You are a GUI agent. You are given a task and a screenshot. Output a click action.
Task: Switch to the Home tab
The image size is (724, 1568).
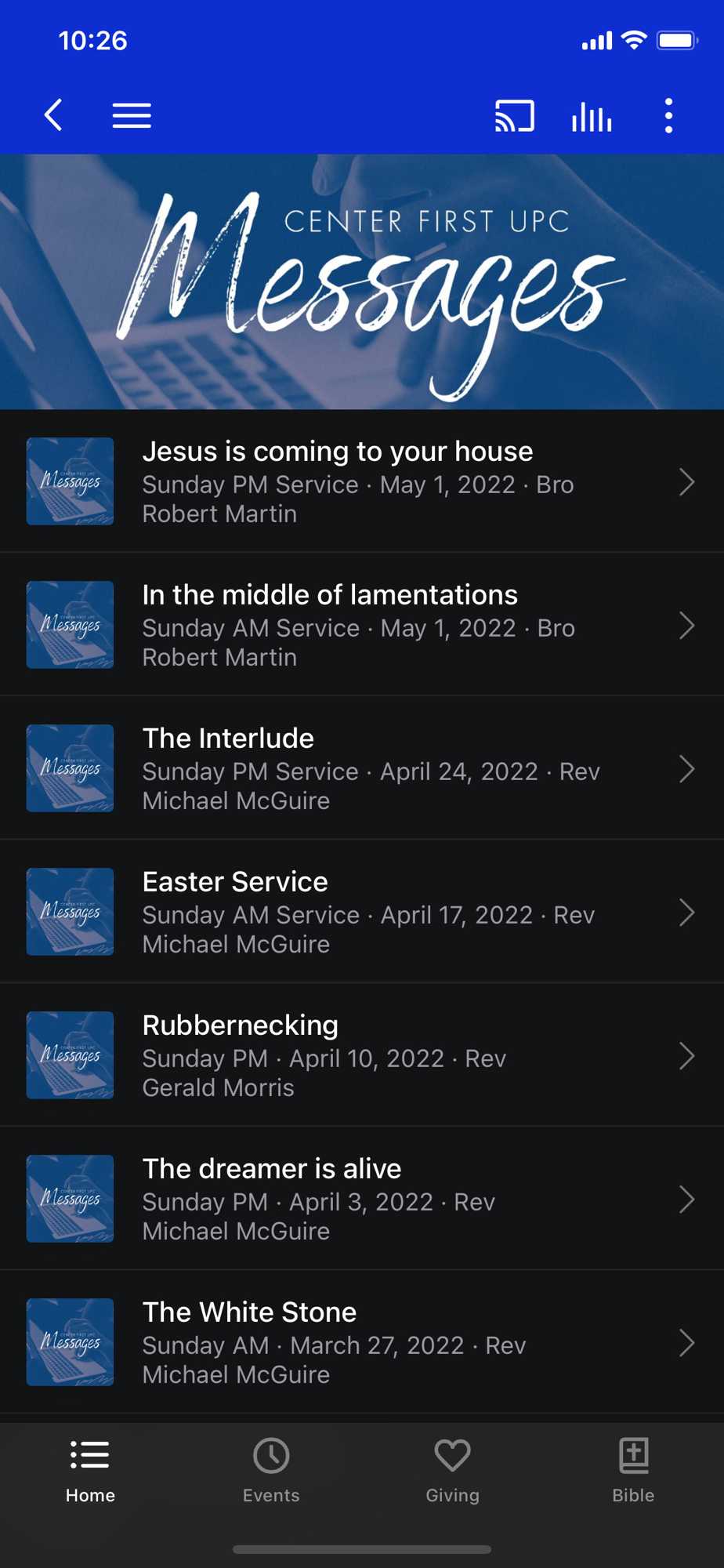tap(90, 1471)
